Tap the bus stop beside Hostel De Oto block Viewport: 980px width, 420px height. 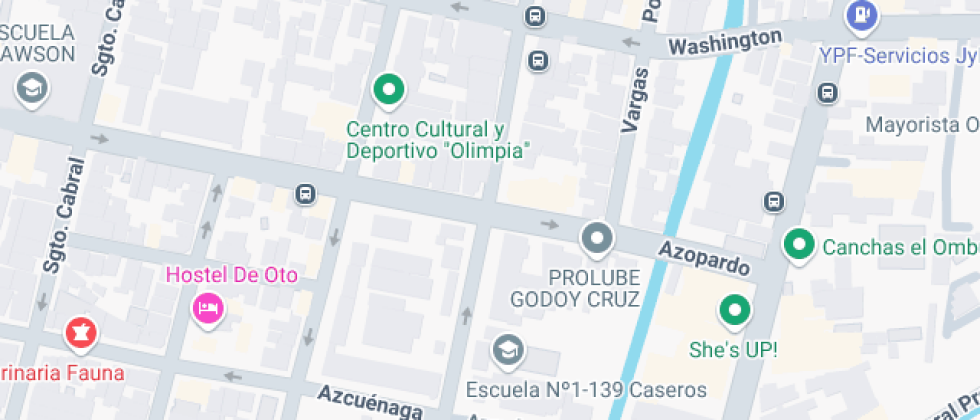coord(306,194)
